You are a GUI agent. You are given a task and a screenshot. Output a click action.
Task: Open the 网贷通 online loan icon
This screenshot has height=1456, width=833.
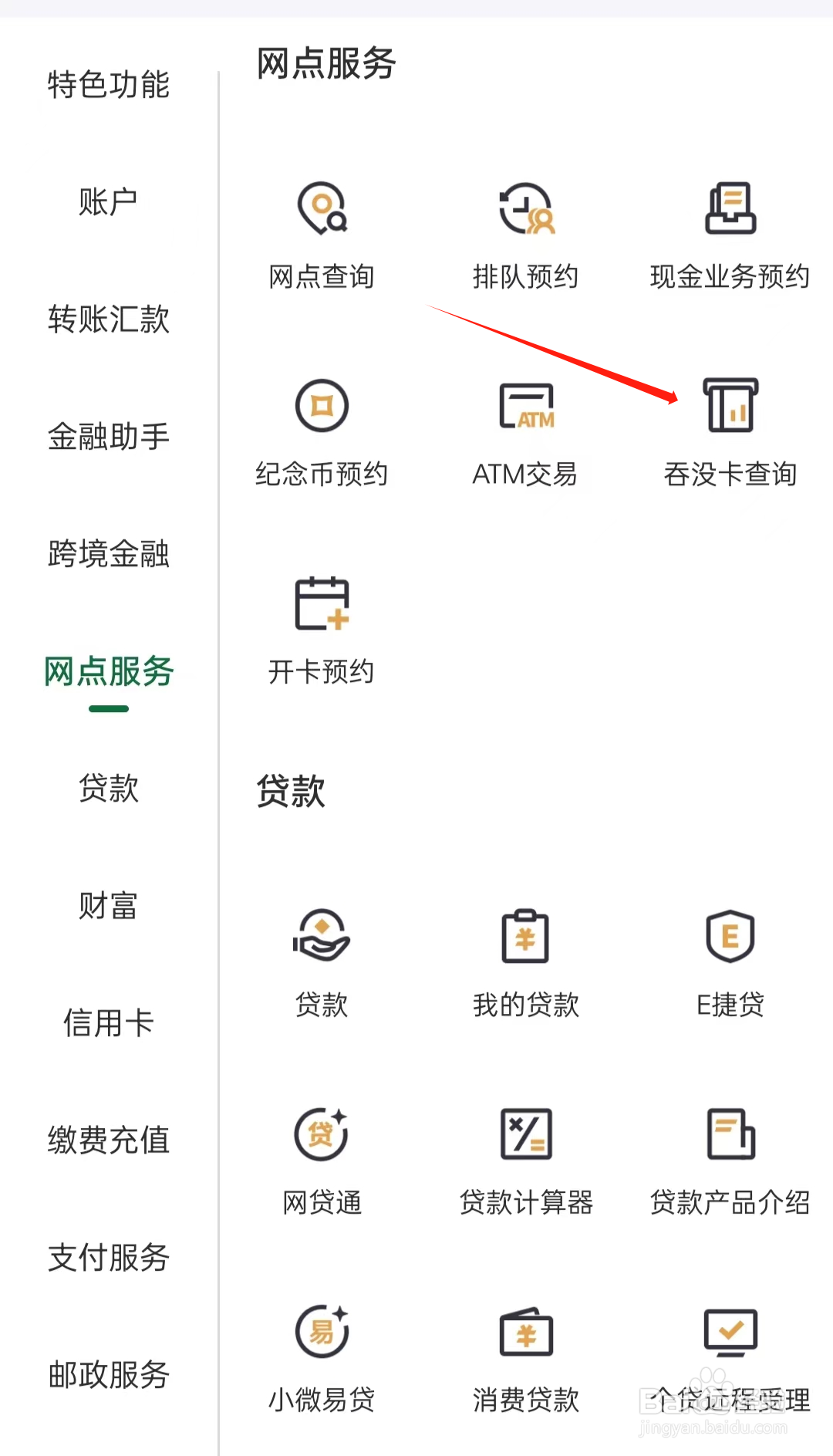coord(320,1134)
